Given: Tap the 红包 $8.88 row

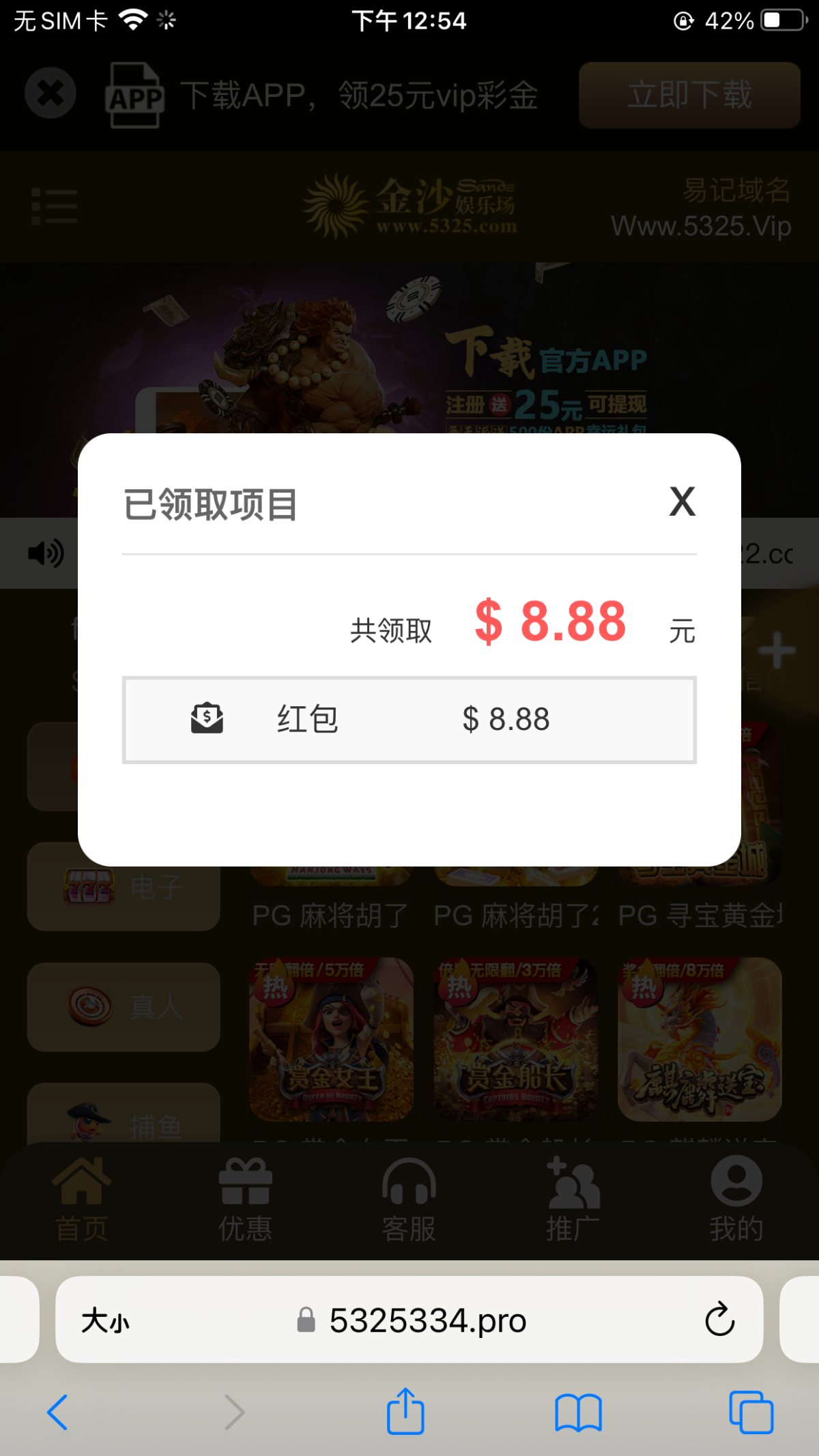Looking at the screenshot, I should [409, 720].
